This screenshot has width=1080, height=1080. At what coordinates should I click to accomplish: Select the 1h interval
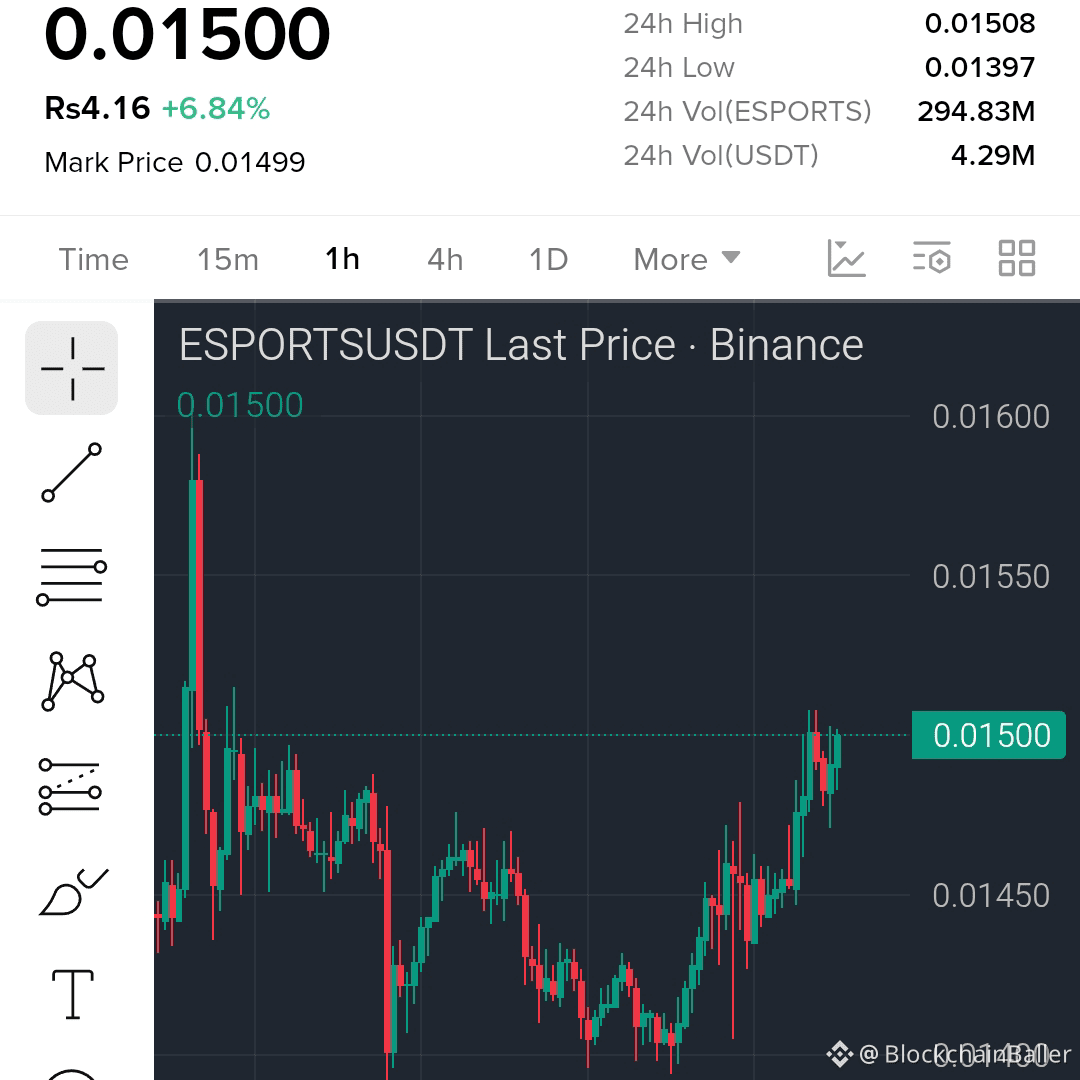point(342,260)
